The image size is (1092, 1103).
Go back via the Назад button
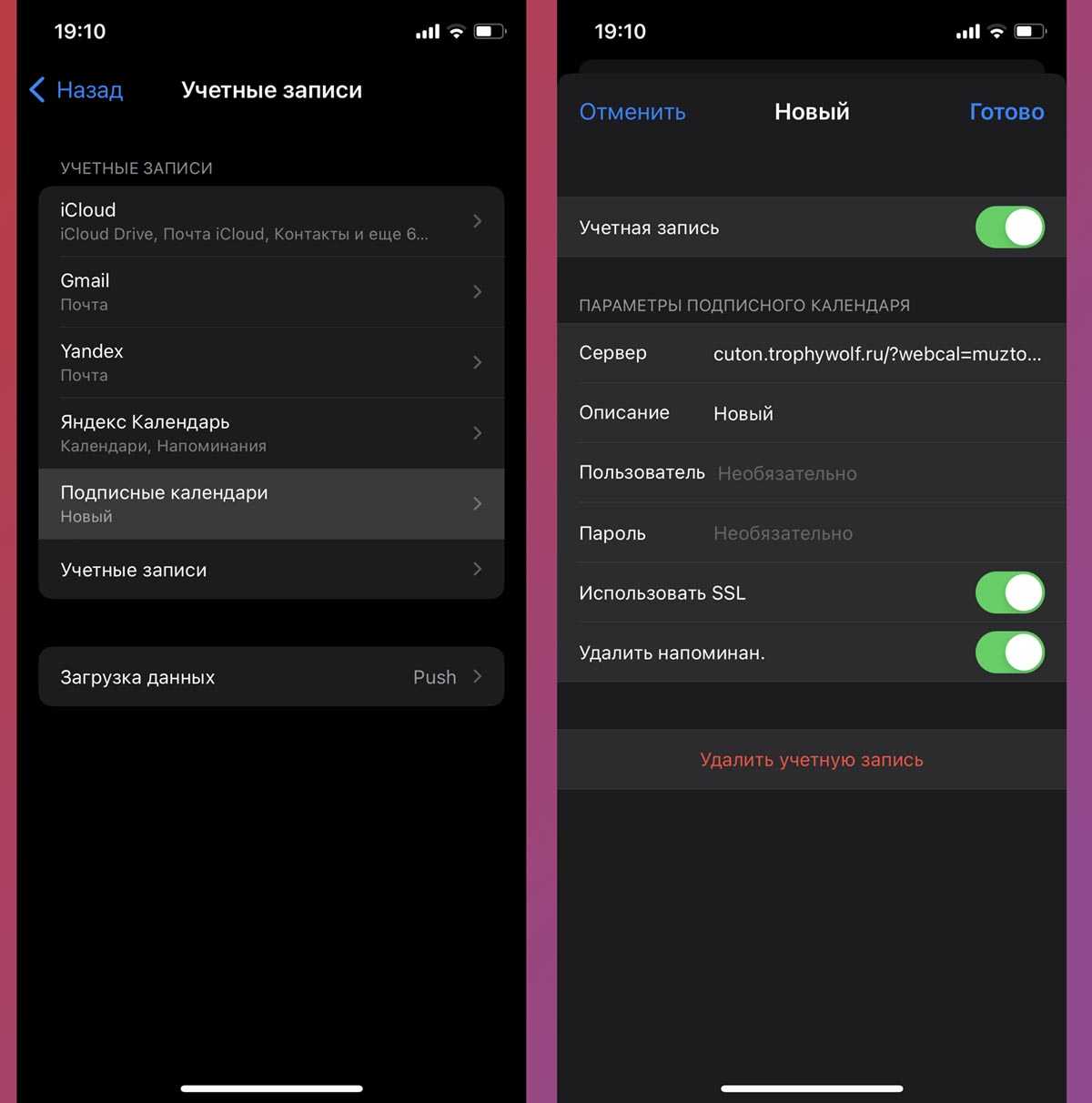[76, 90]
